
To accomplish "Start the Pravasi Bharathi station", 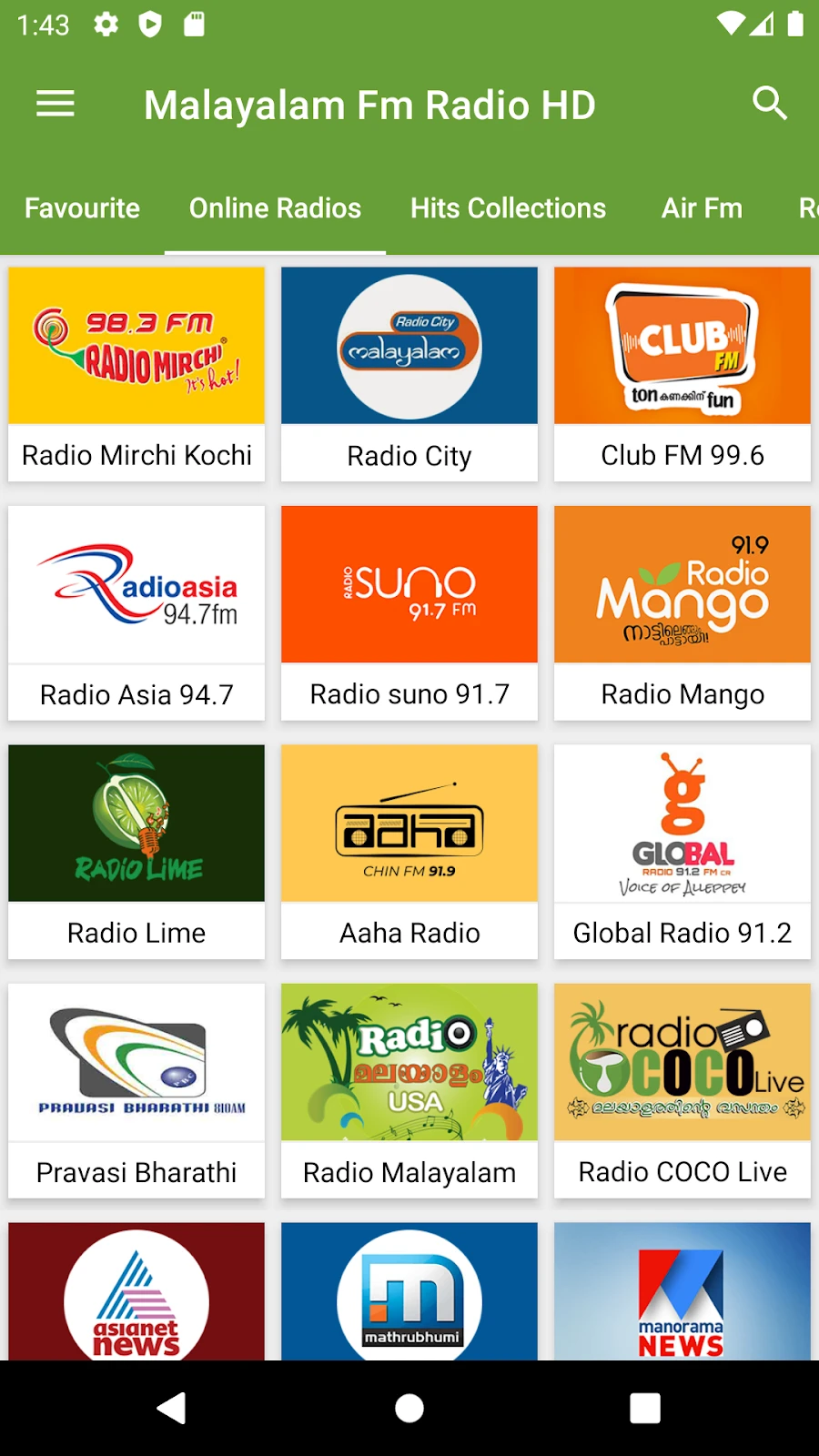I will click(136, 1090).
